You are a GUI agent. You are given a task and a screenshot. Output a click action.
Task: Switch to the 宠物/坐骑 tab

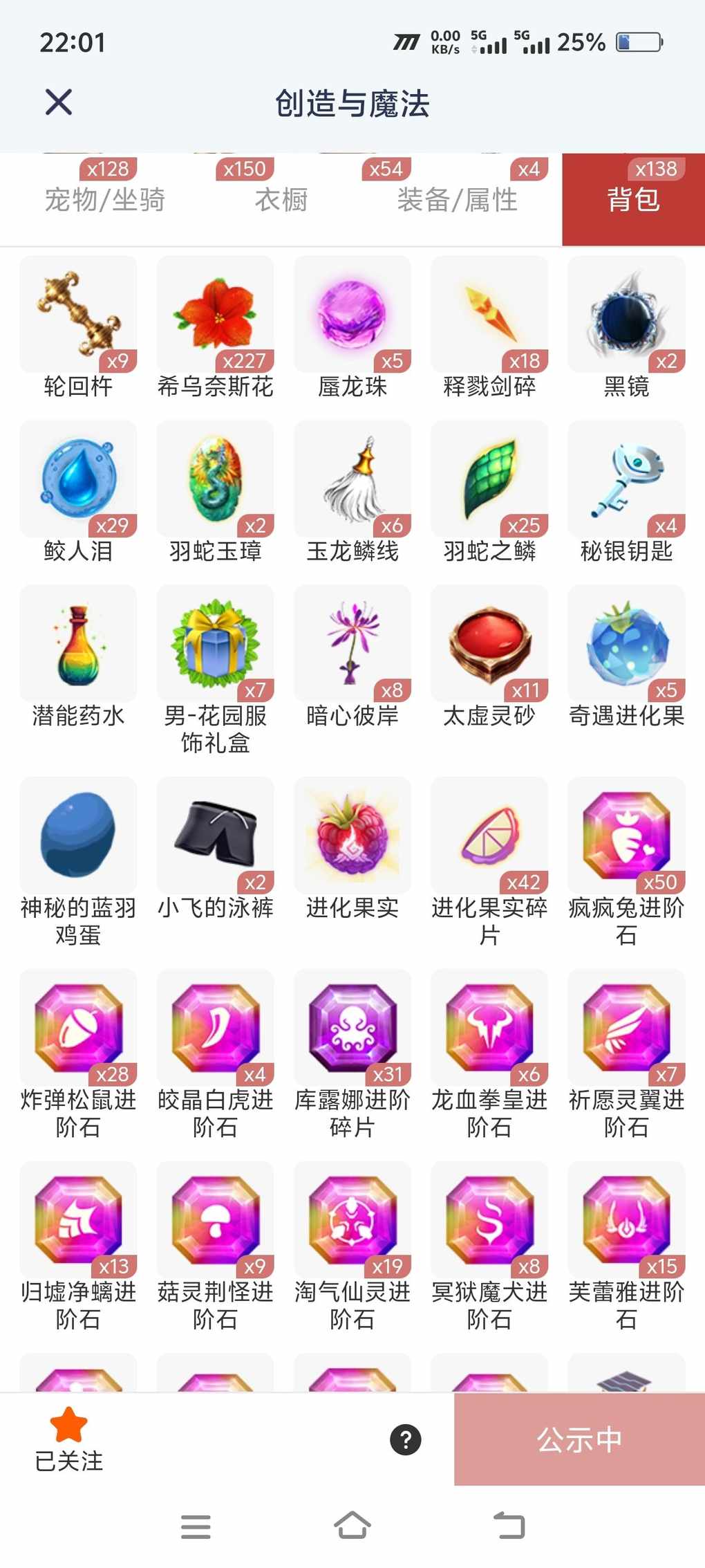[104, 199]
